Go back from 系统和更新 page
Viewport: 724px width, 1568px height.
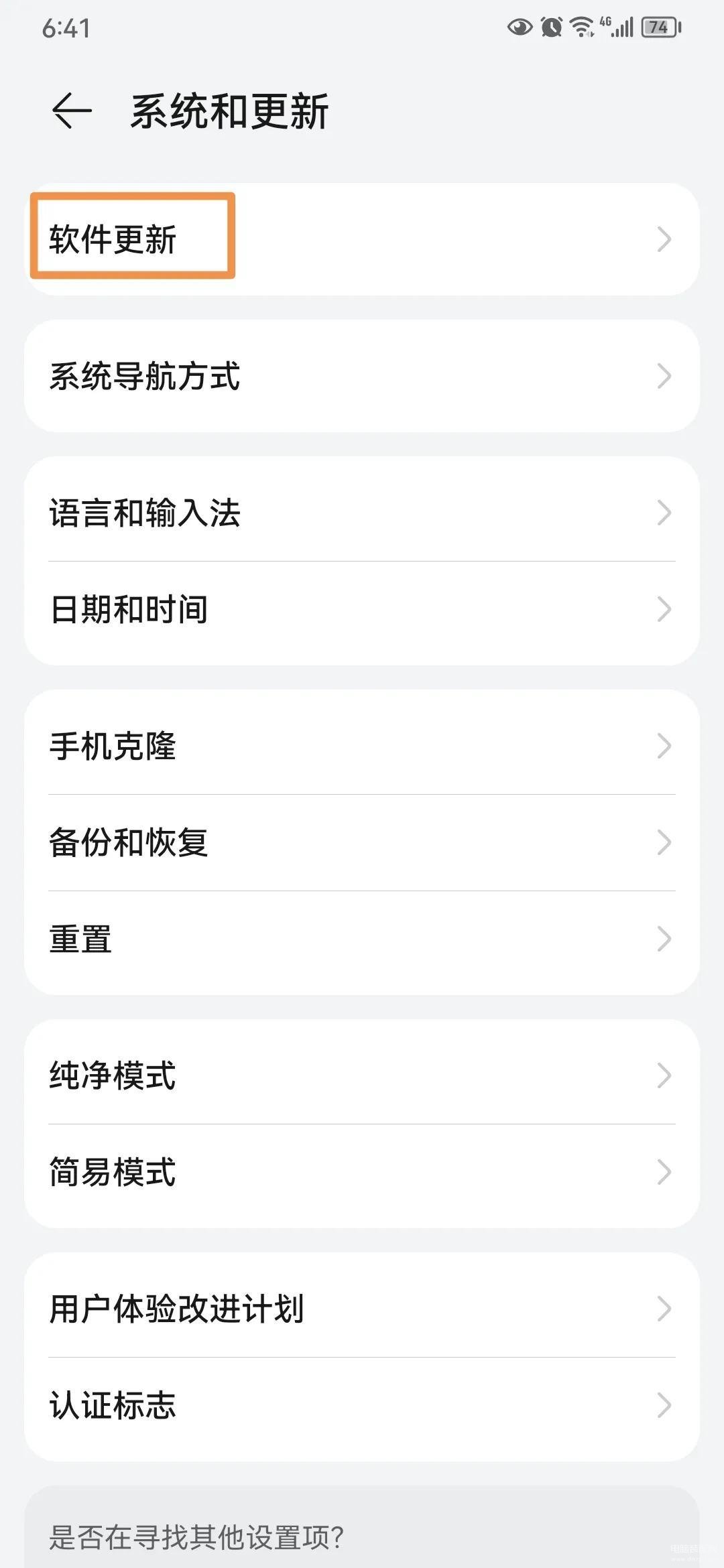[72, 111]
